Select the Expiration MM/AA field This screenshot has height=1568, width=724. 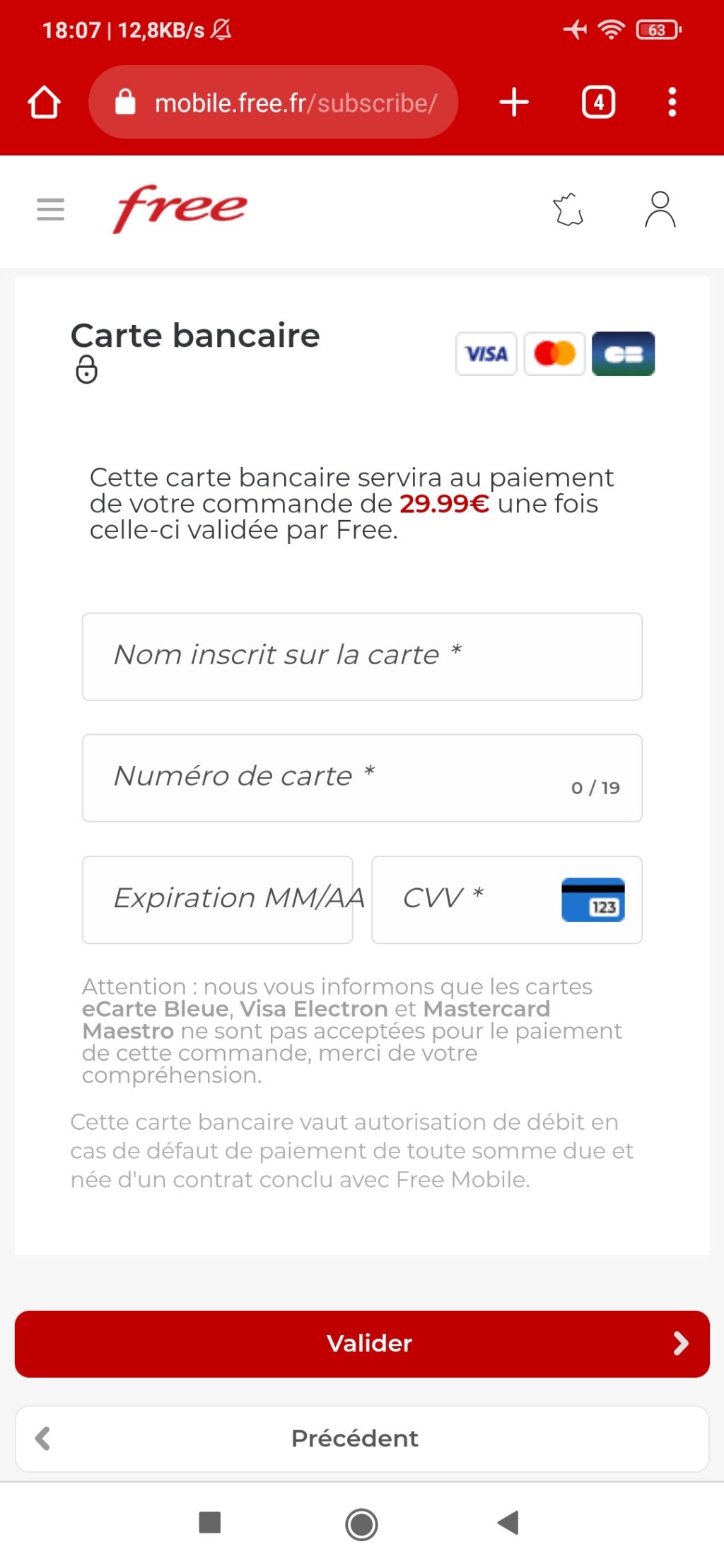click(x=217, y=900)
